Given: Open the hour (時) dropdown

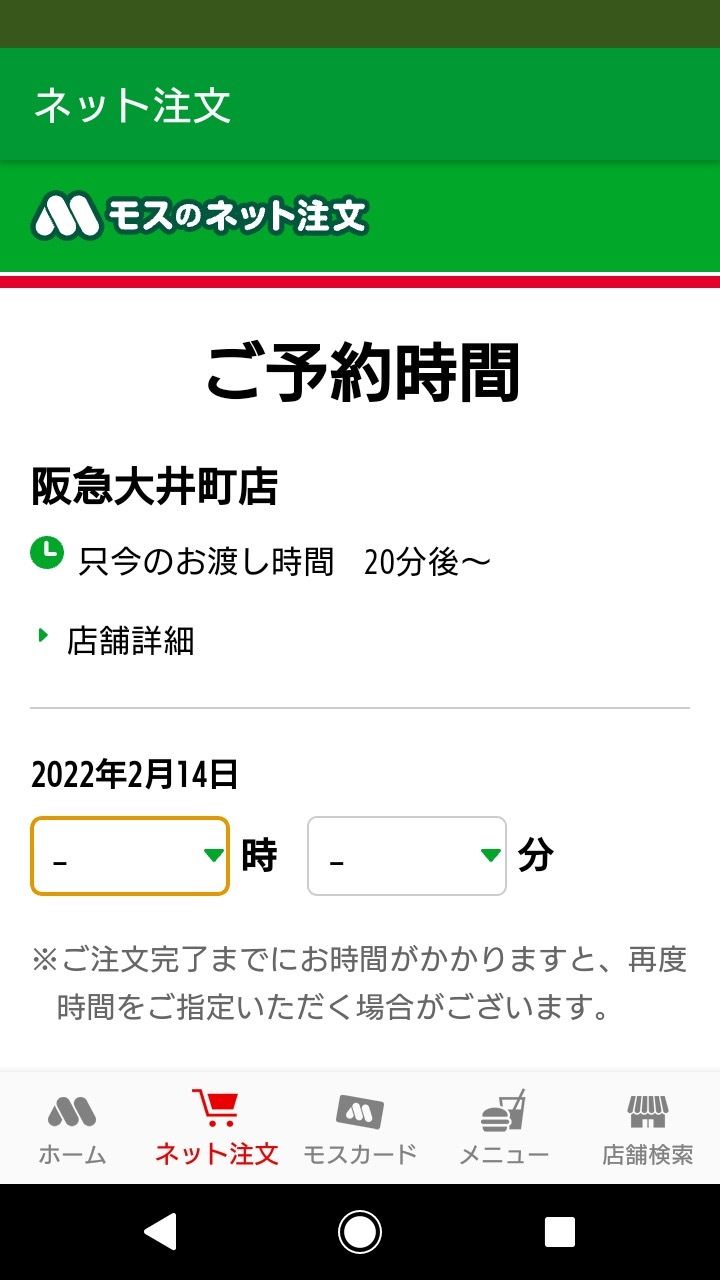Looking at the screenshot, I should coord(130,856).
